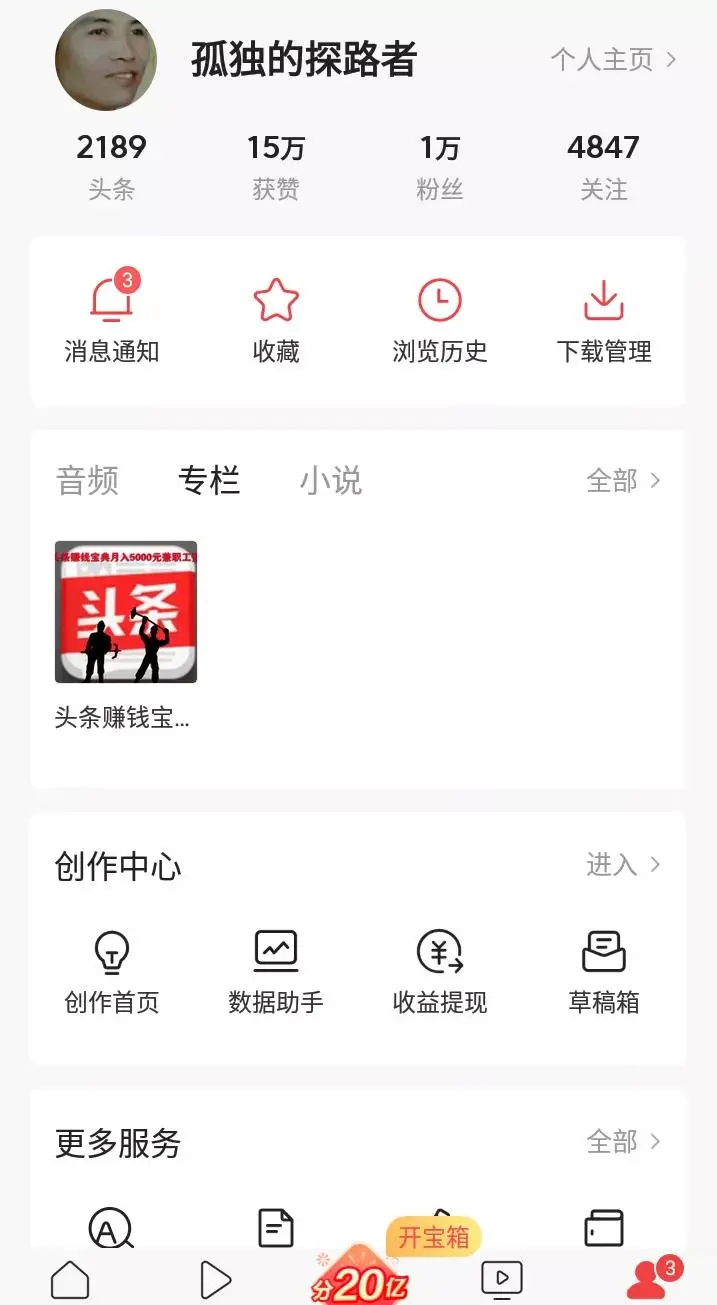Screen dimensions: 717x1305
Task: Tap the home tab in bottom bar
Action: pyautogui.click(x=70, y=1279)
